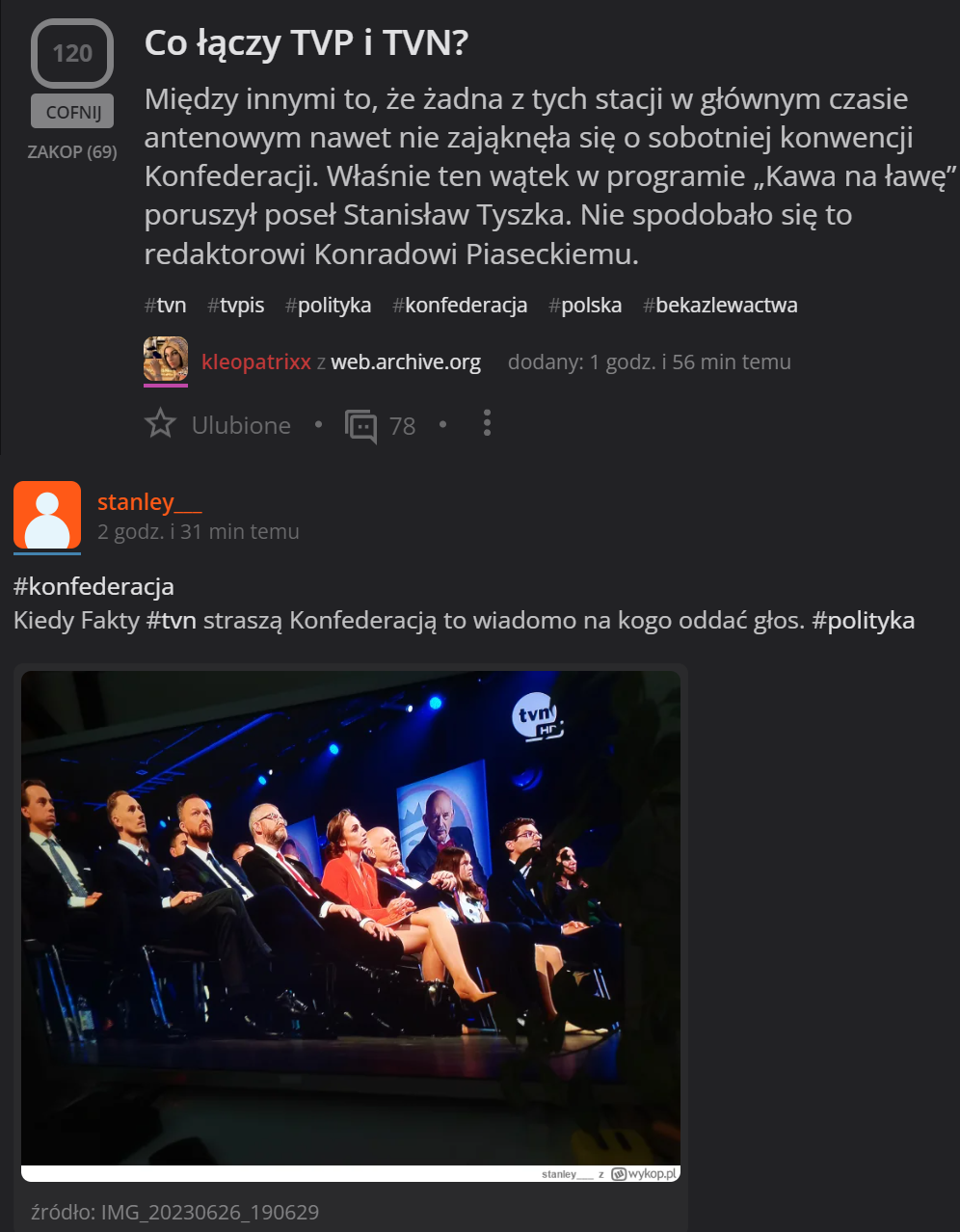960x1232 pixels.
Task: Open stanley___'s profile
Action: (x=149, y=502)
